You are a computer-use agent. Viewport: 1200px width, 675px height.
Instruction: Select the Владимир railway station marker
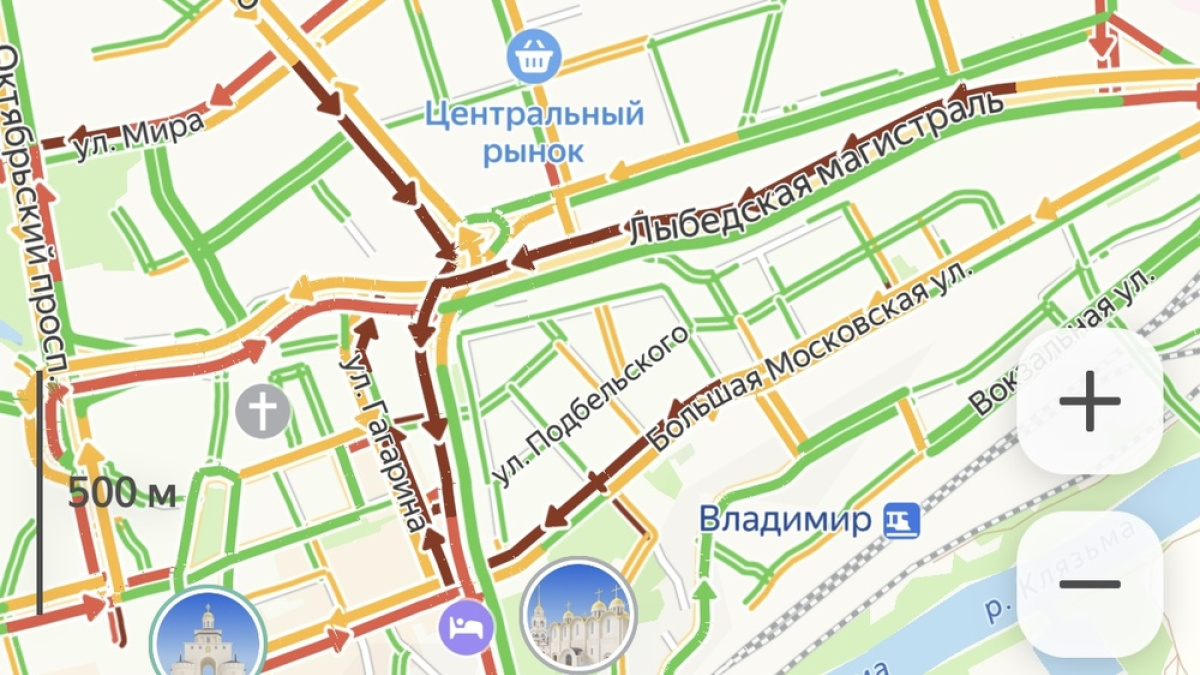click(901, 520)
